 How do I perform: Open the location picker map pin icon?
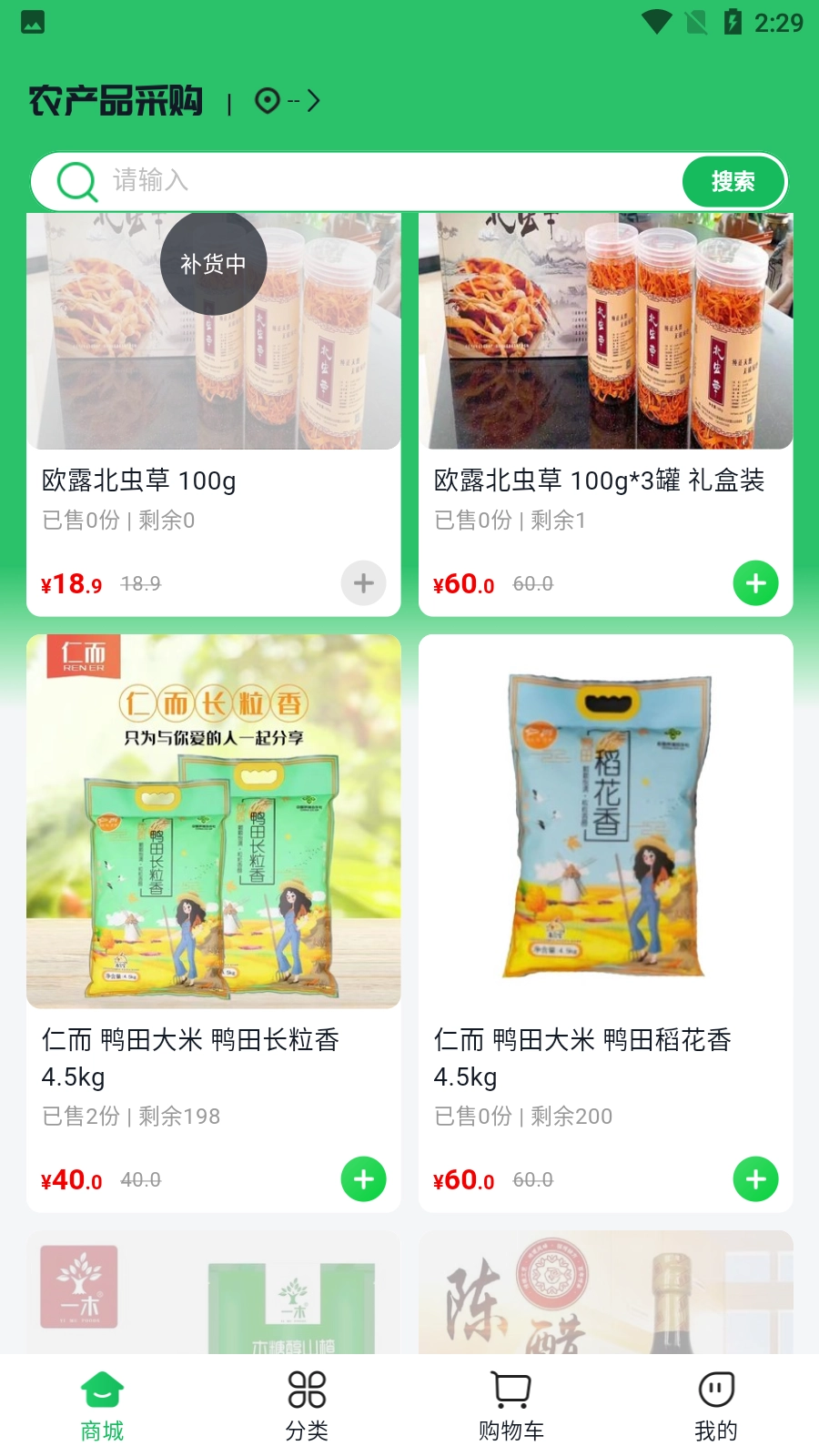pyautogui.click(x=265, y=101)
